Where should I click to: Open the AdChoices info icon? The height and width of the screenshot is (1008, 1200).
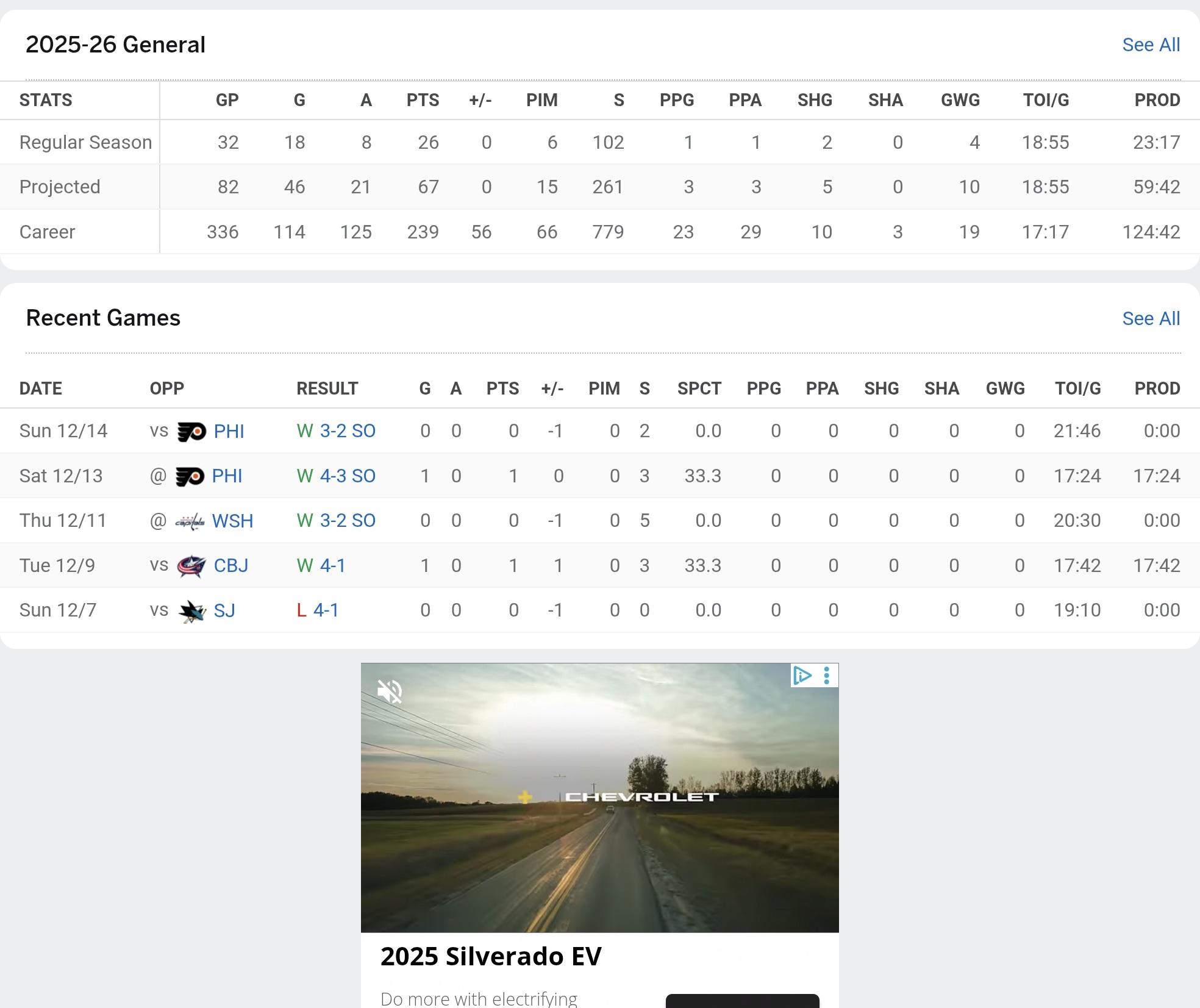click(x=802, y=675)
